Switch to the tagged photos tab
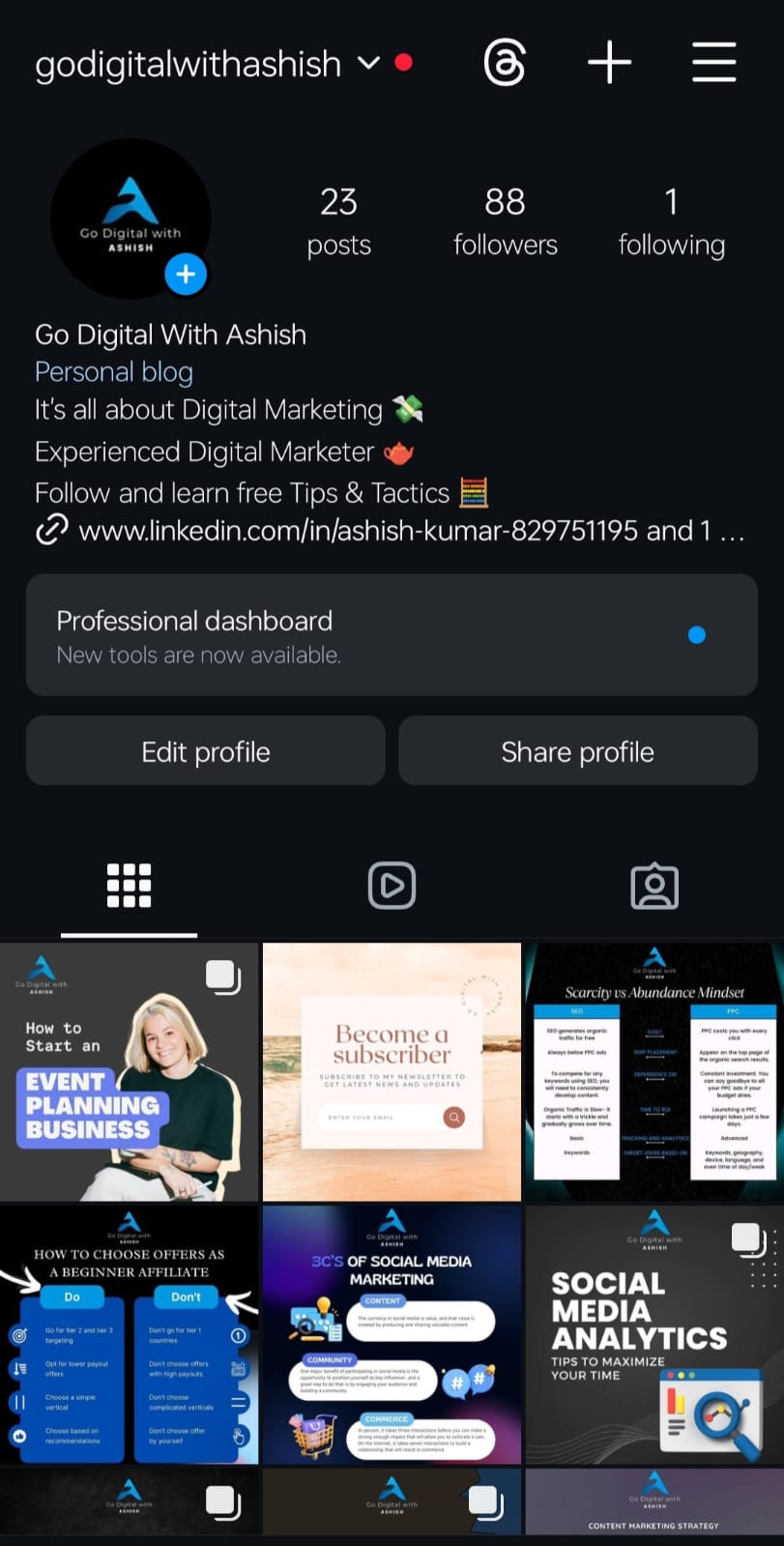Image resolution: width=784 pixels, height=1546 pixels. 654,886
